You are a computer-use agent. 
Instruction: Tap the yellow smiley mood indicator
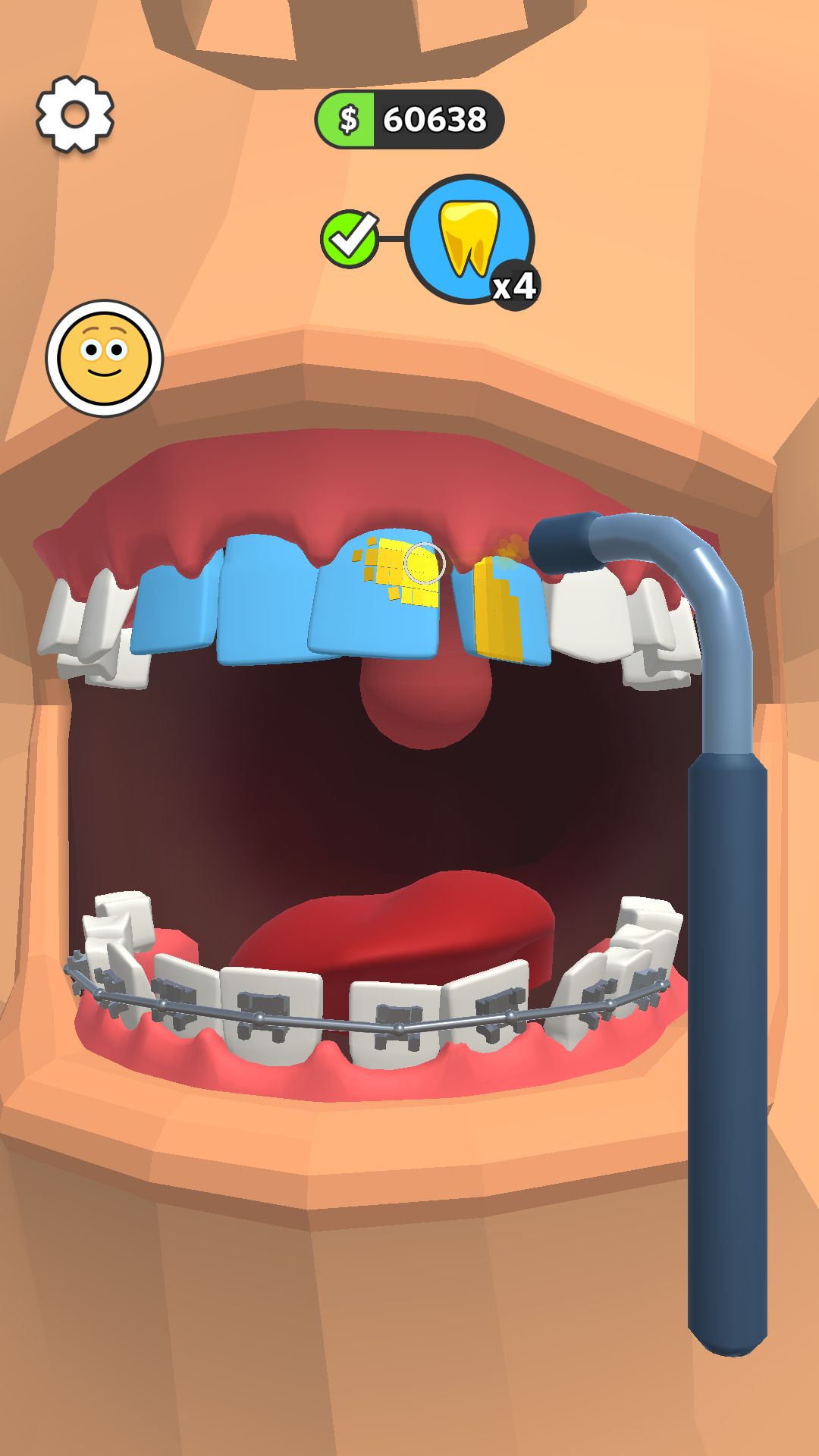pyautogui.click(x=105, y=353)
